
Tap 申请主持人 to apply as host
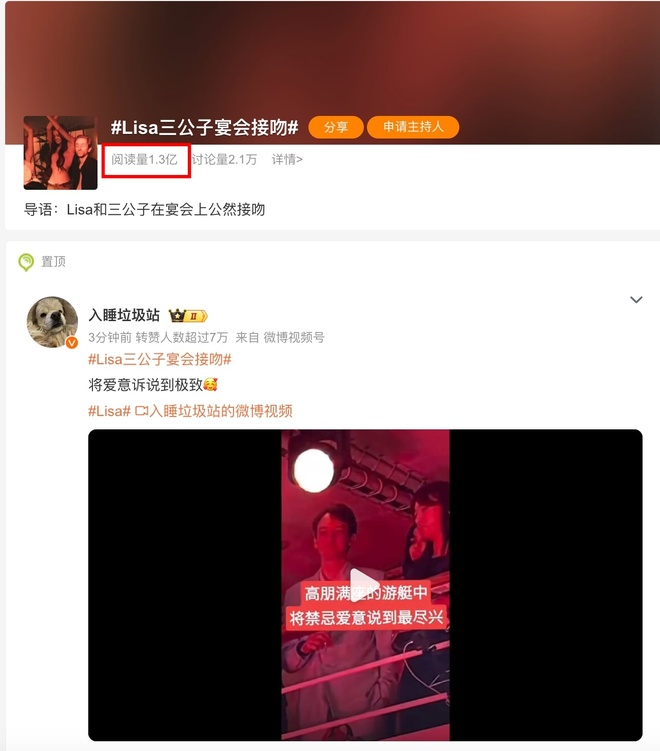[x=413, y=127]
